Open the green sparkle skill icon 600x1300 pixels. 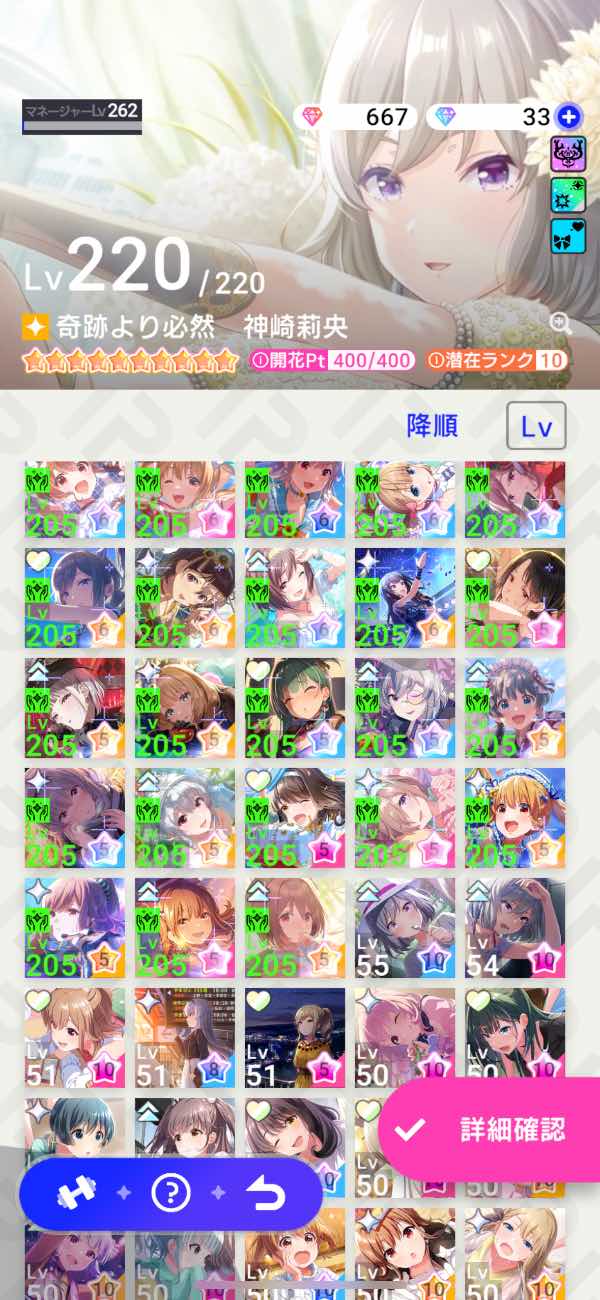(568, 196)
